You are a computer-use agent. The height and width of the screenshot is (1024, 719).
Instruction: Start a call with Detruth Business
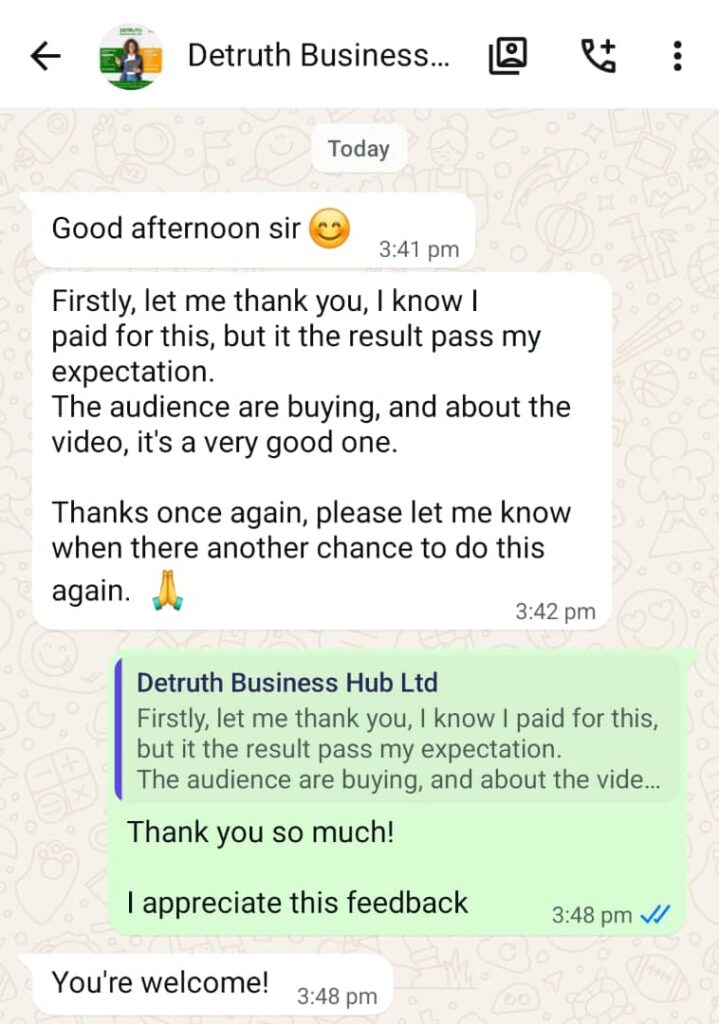point(598,57)
